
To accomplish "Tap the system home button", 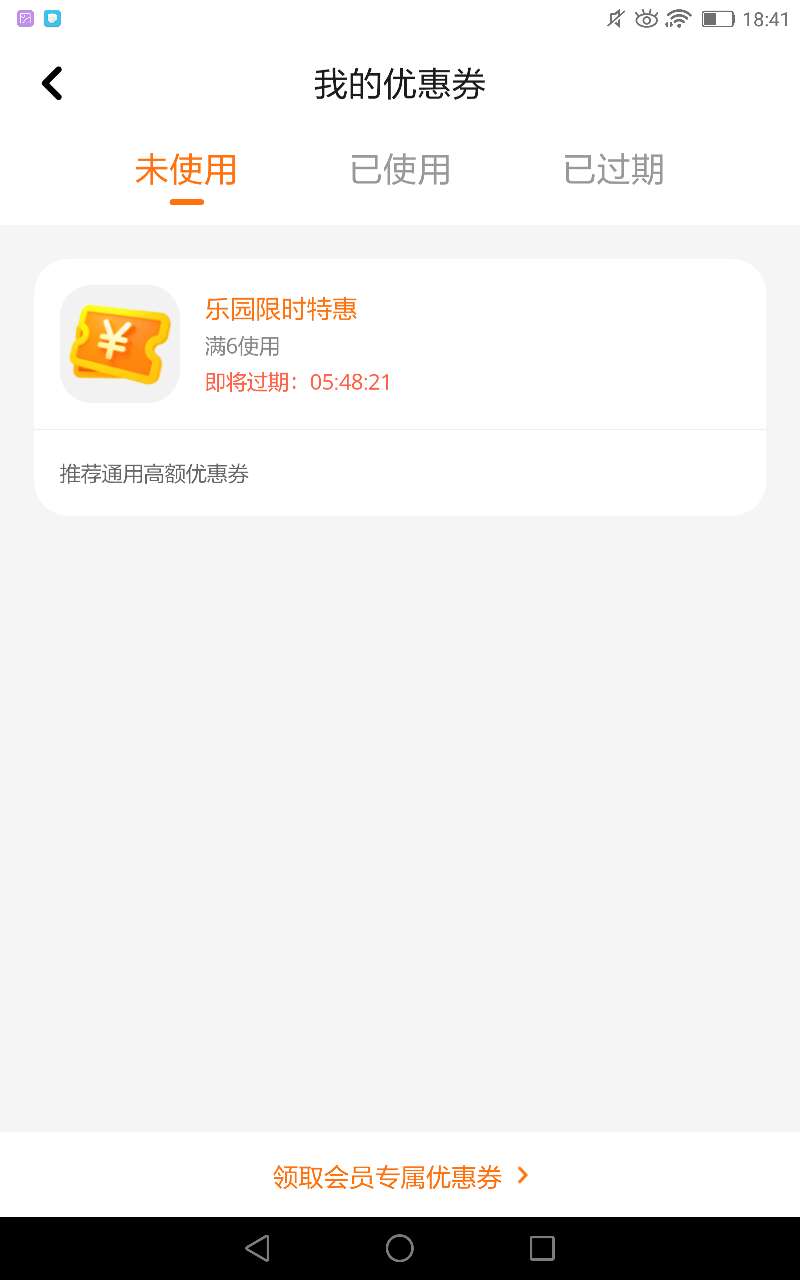I will (x=400, y=1248).
